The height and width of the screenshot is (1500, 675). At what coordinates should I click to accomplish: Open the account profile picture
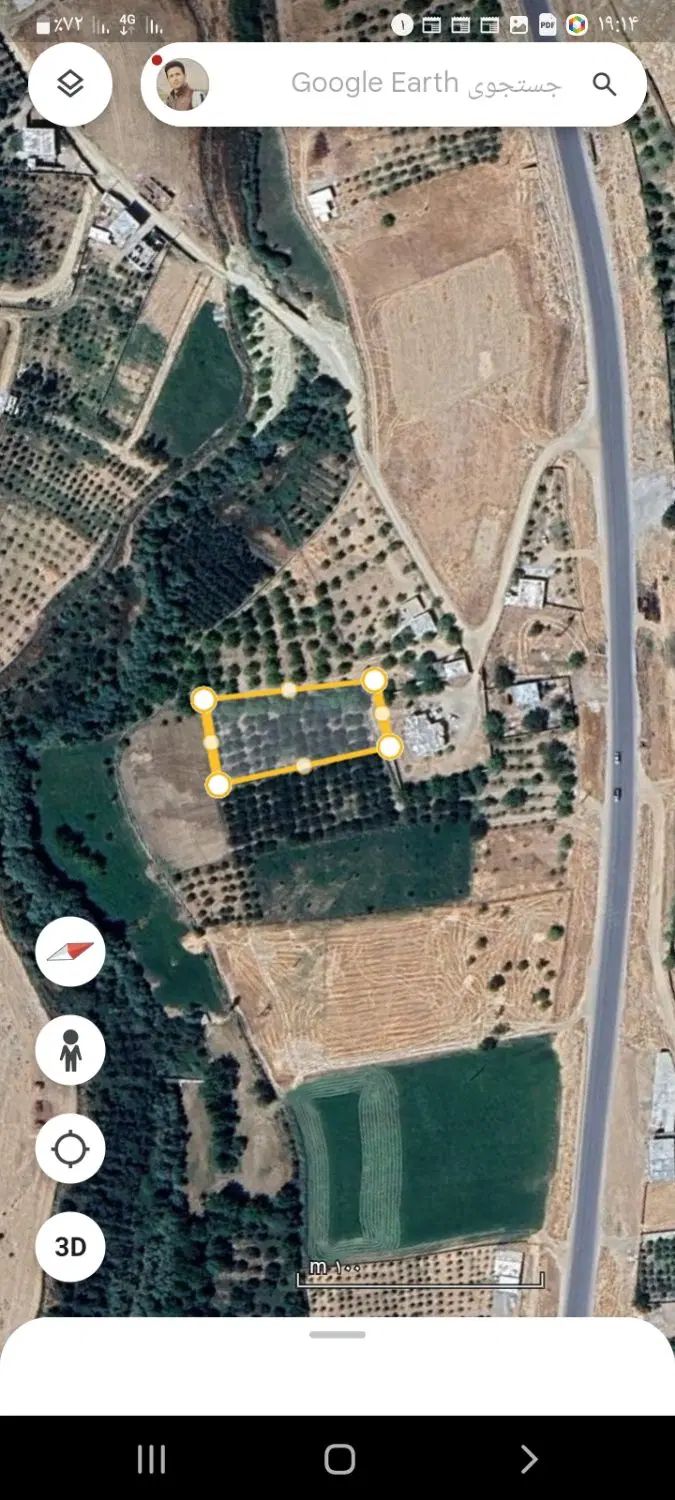tap(182, 85)
